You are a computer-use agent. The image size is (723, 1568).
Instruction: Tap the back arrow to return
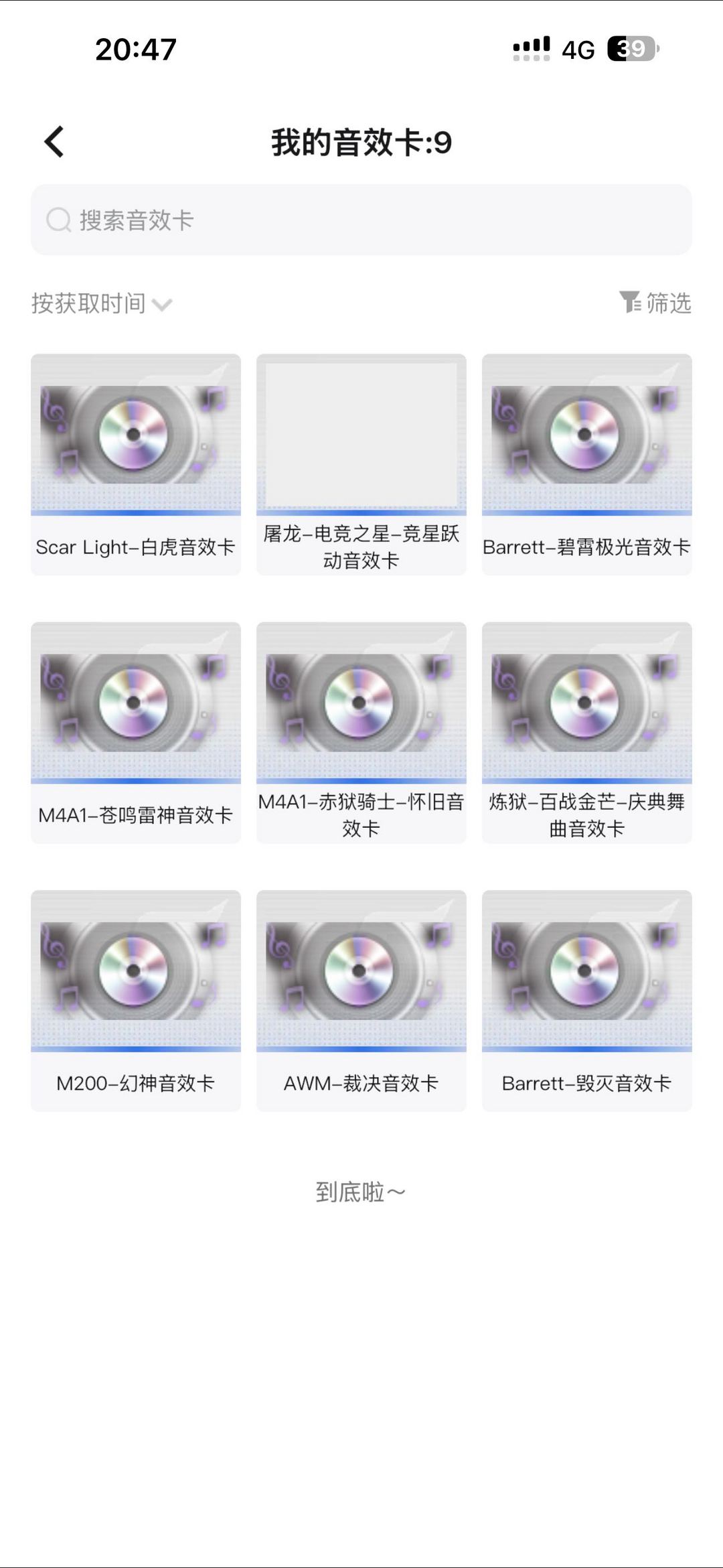(55, 143)
